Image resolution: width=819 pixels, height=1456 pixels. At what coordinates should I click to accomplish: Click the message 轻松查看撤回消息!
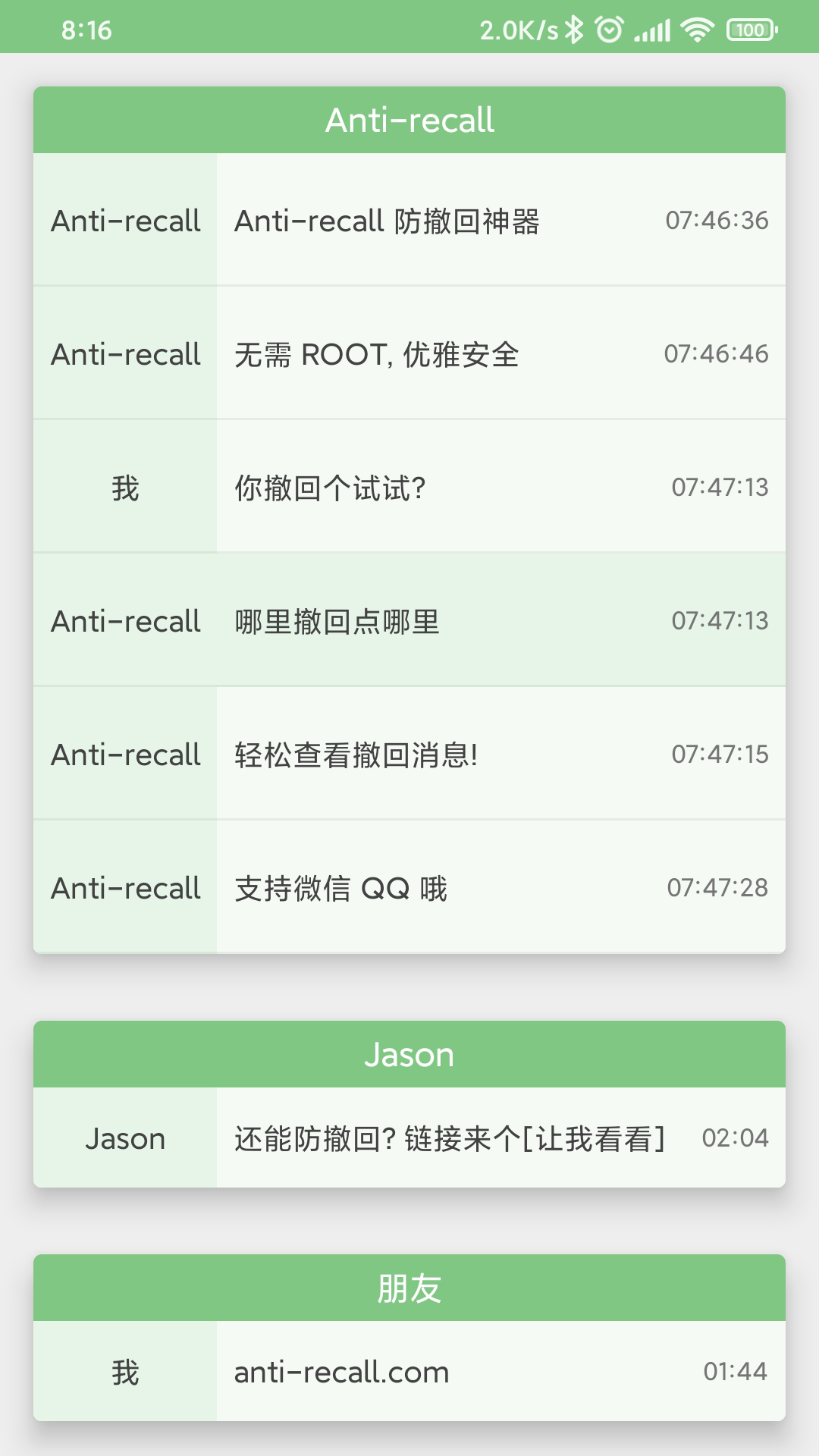(x=356, y=755)
